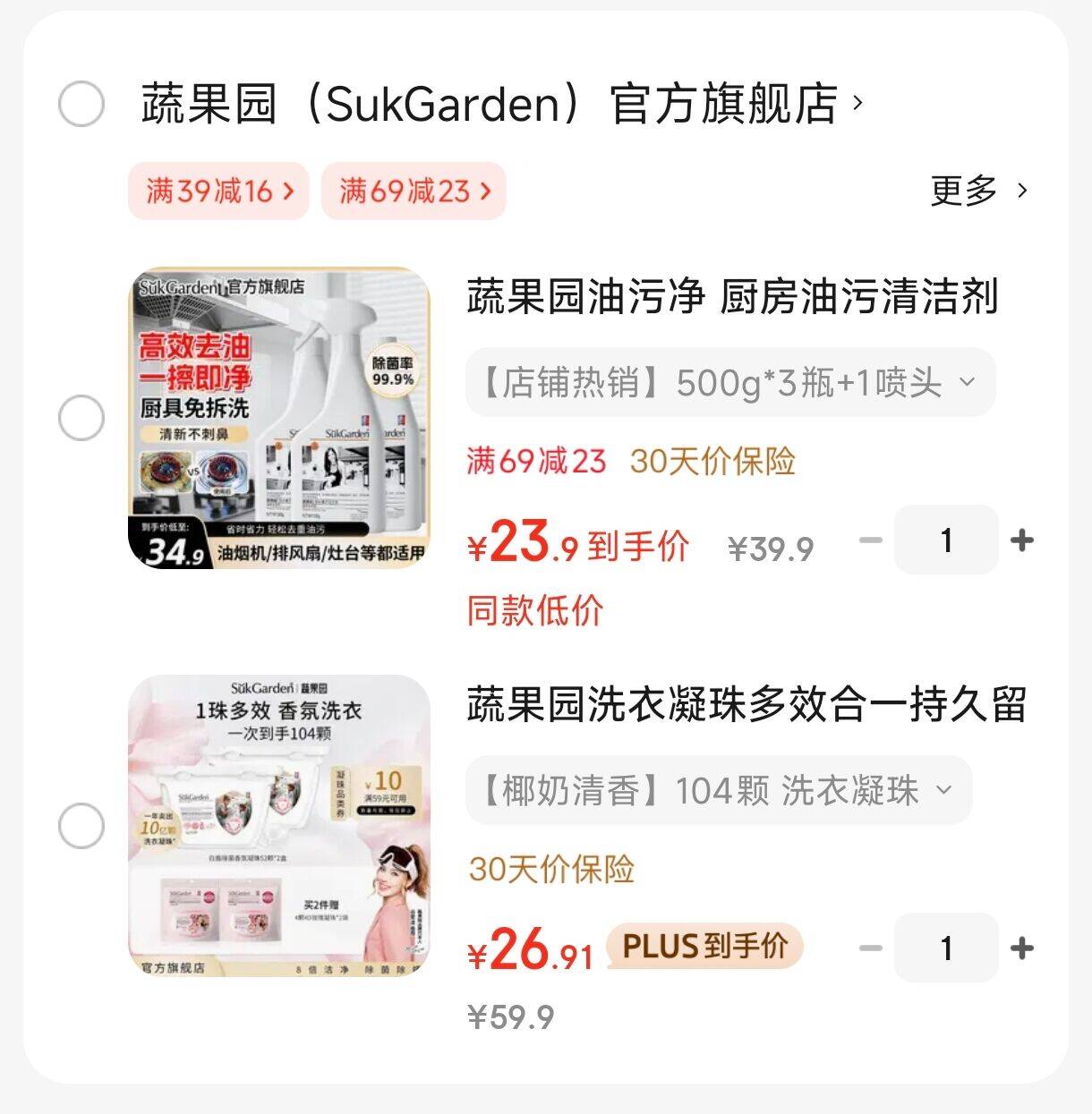
Task: Open 蔬果园洗衣凝珠 product title
Action: [x=746, y=705]
